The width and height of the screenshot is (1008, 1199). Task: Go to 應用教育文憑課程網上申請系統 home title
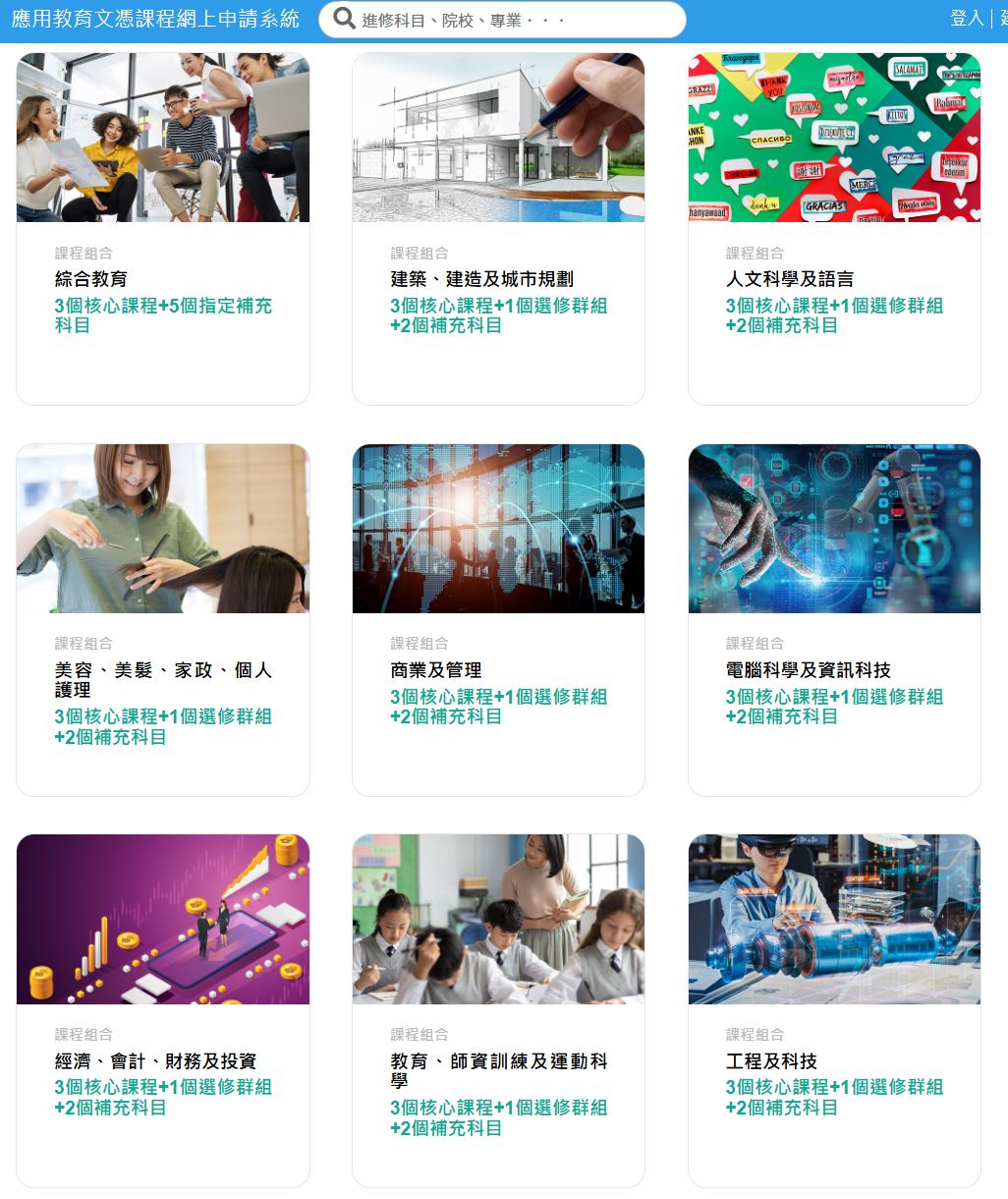coord(155,20)
